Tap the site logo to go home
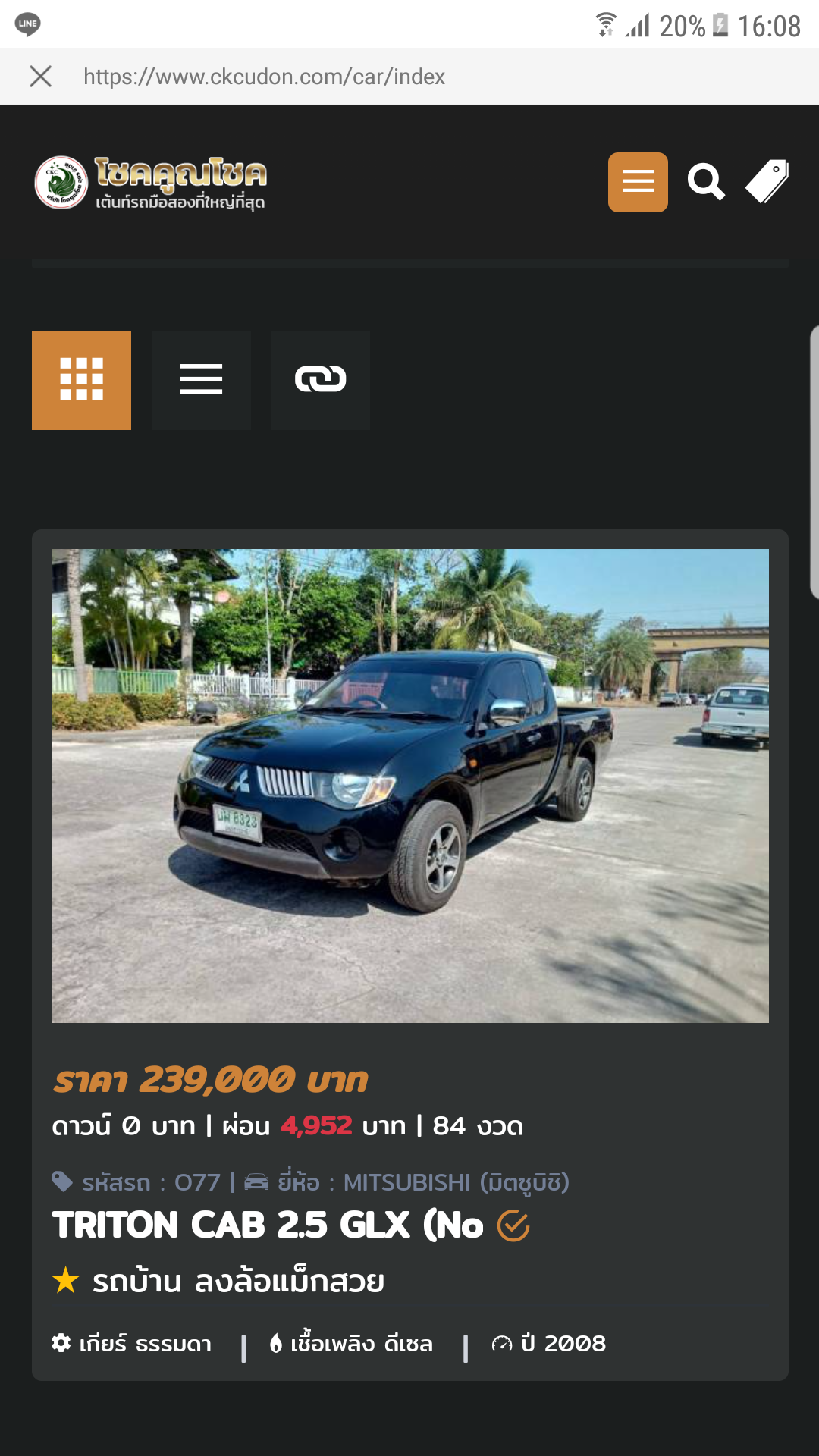The image size is (819, 1456). 151,183
